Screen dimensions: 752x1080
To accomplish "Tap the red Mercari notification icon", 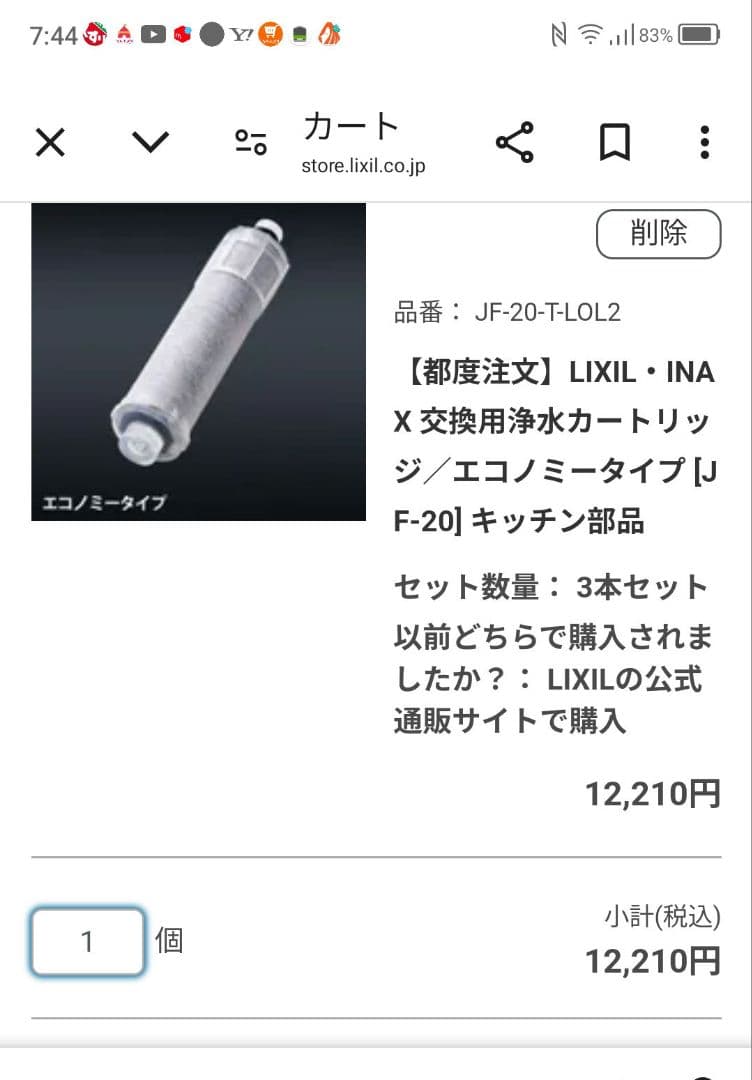I will click(181, 33).
